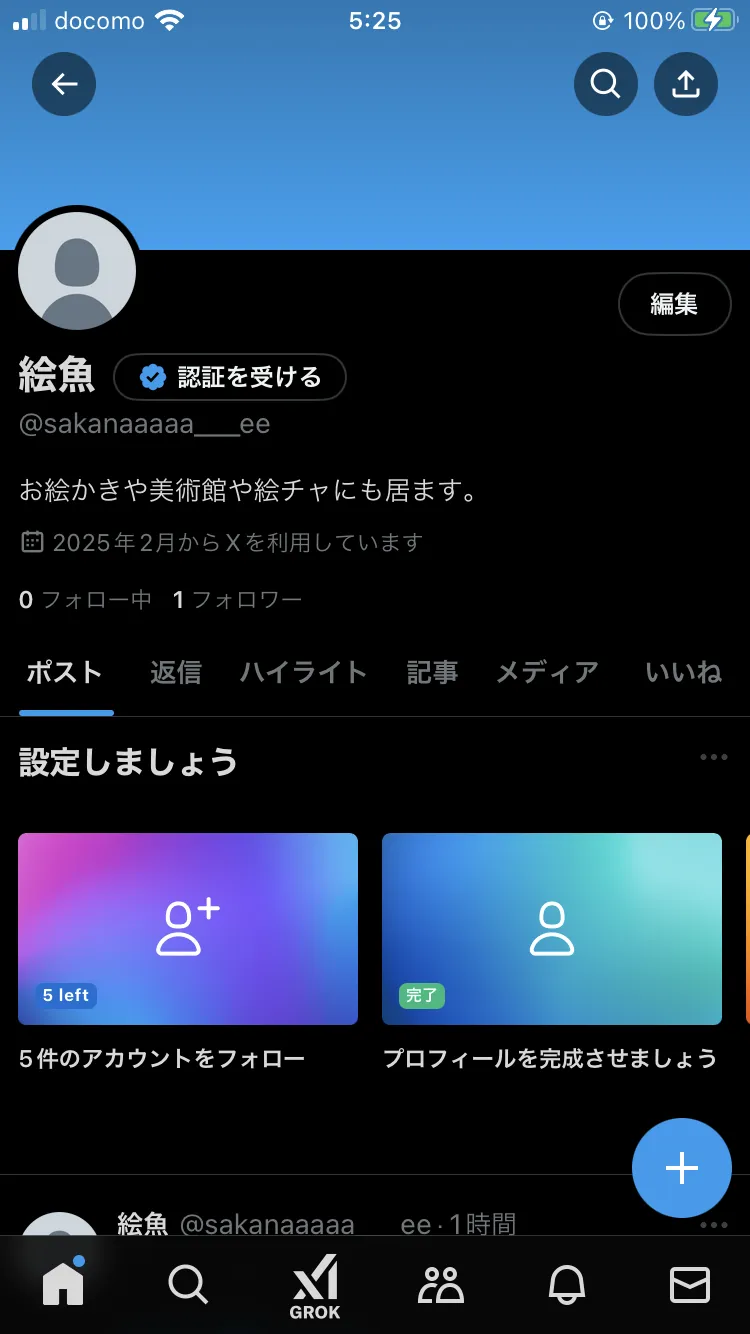The width and height of the screenshot is (750, 1334).
Task: Open direct messages envelope tab
Action: (x=690, y=1284)
